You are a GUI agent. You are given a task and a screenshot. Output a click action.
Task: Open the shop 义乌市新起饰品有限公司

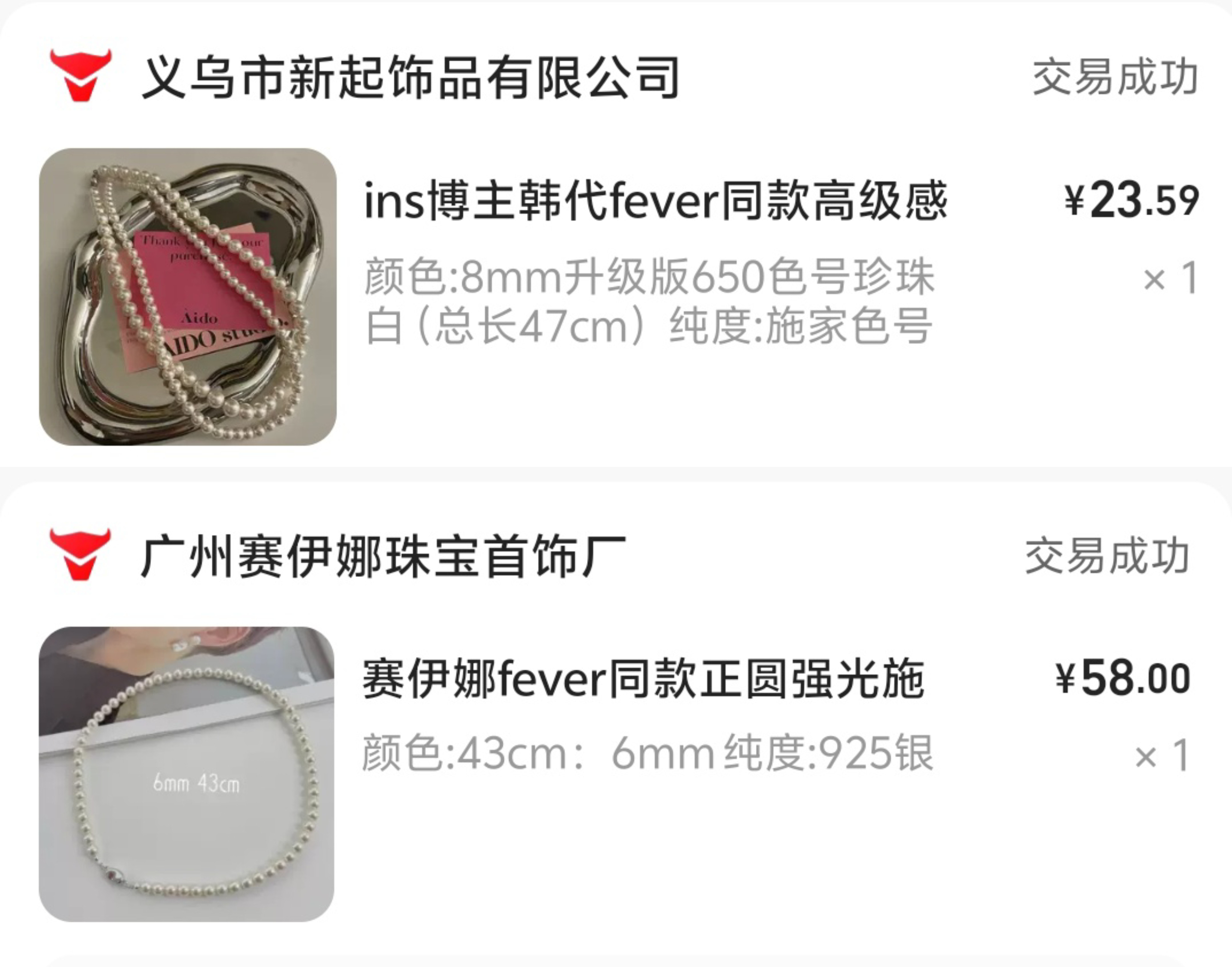[410, 78]
